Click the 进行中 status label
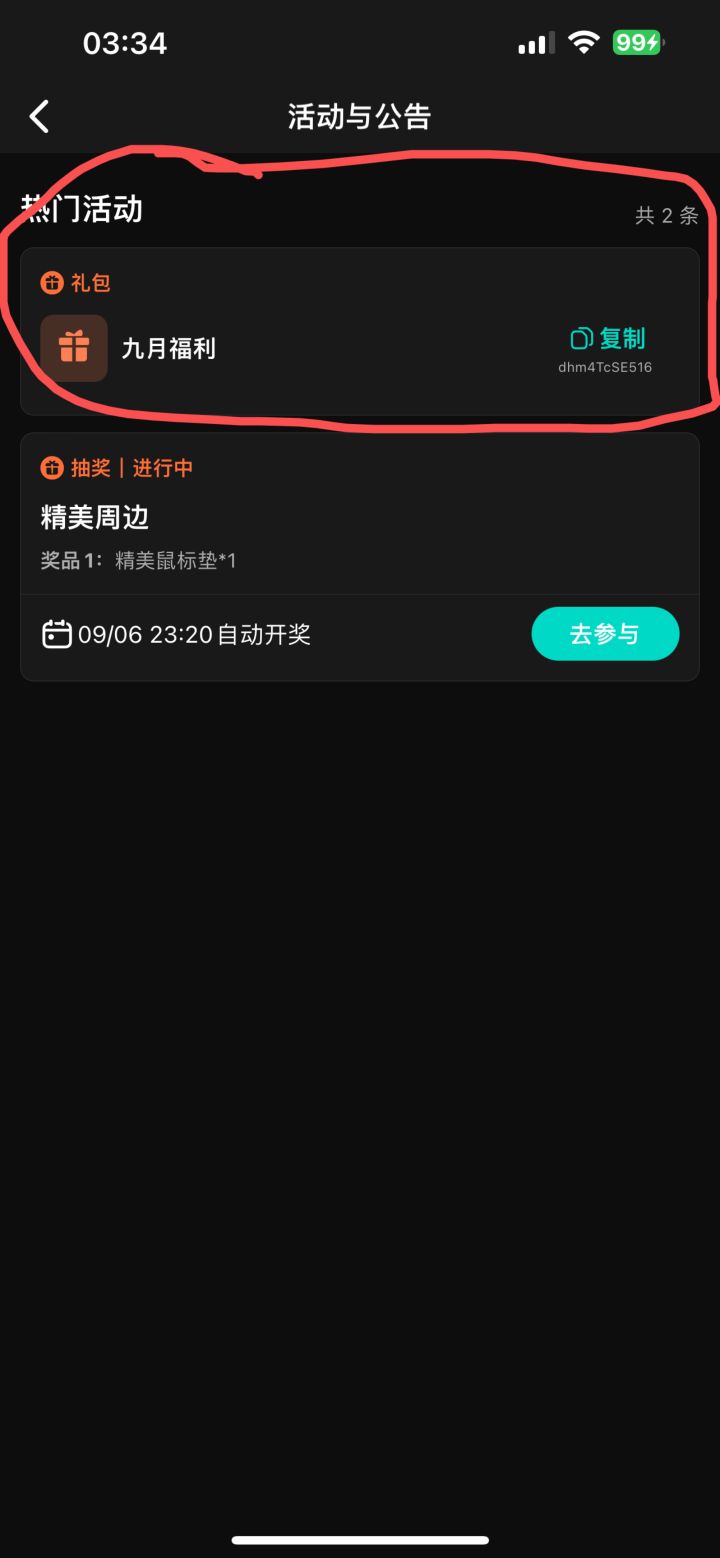This screenshot has height=1558, width=720. click(x=161, y=467)
